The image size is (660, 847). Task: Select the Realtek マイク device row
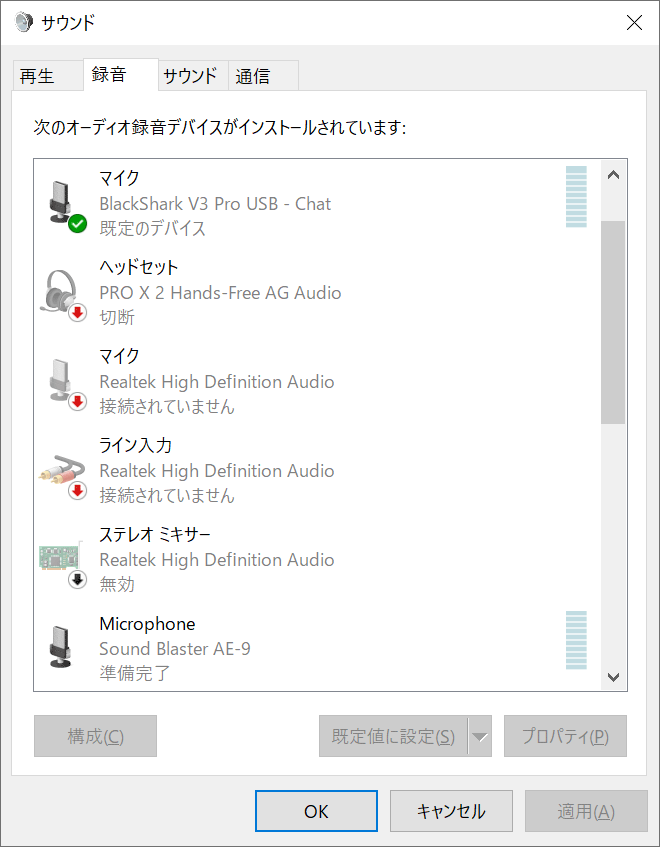tap(317, 381)
